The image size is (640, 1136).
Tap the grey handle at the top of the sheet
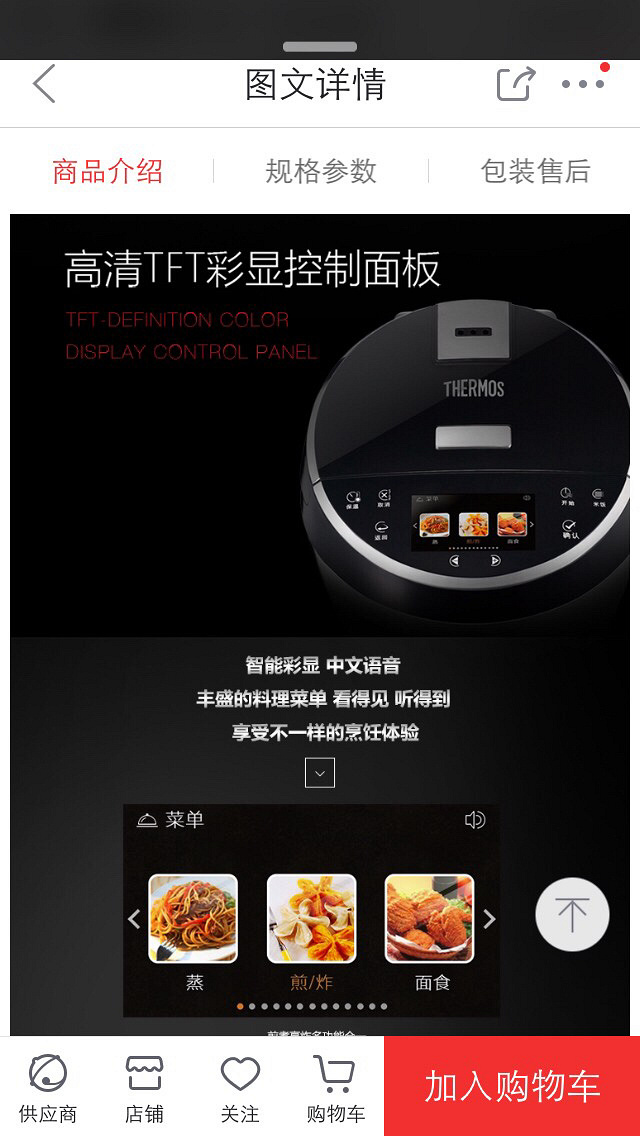coord(320,47)
